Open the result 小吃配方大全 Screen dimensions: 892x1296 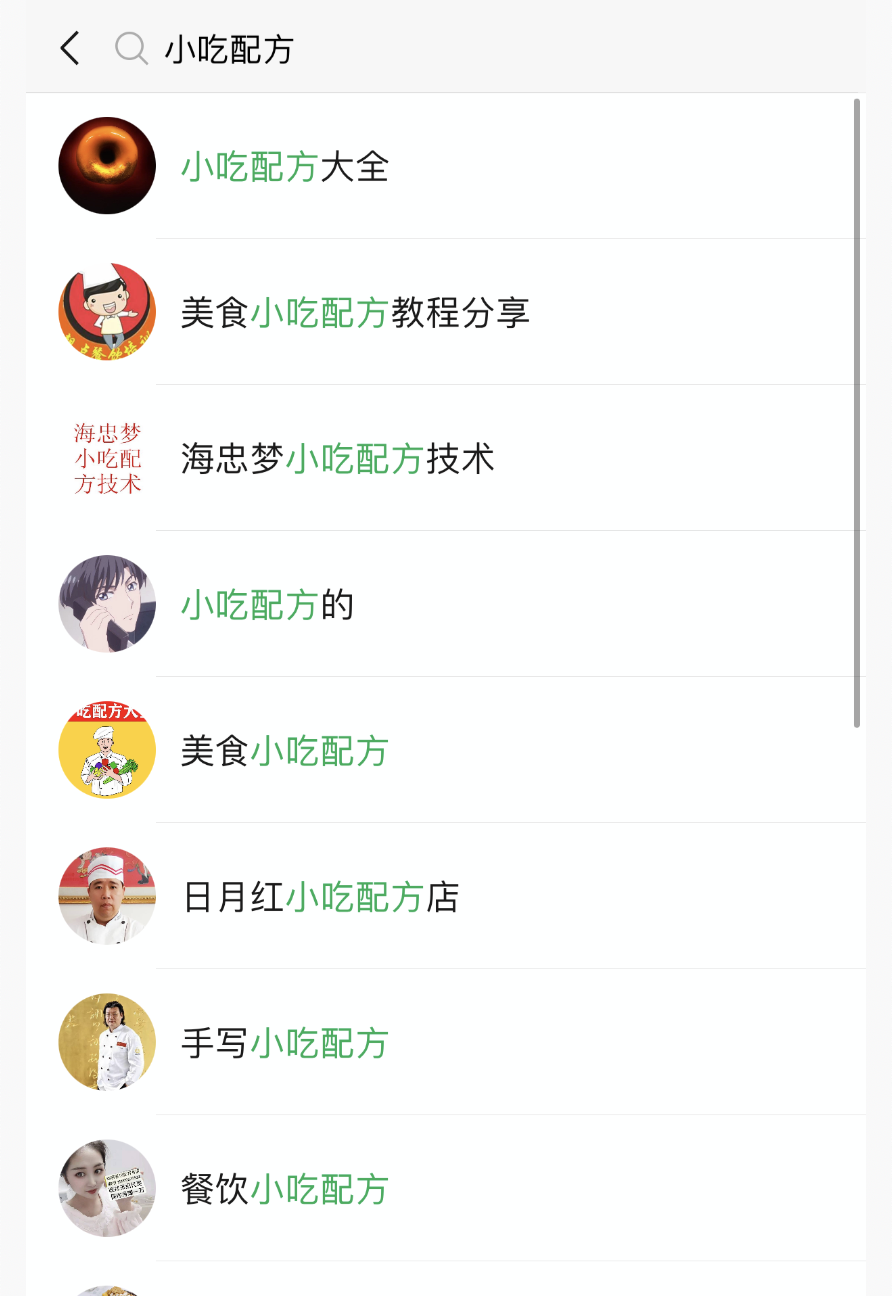285,166
